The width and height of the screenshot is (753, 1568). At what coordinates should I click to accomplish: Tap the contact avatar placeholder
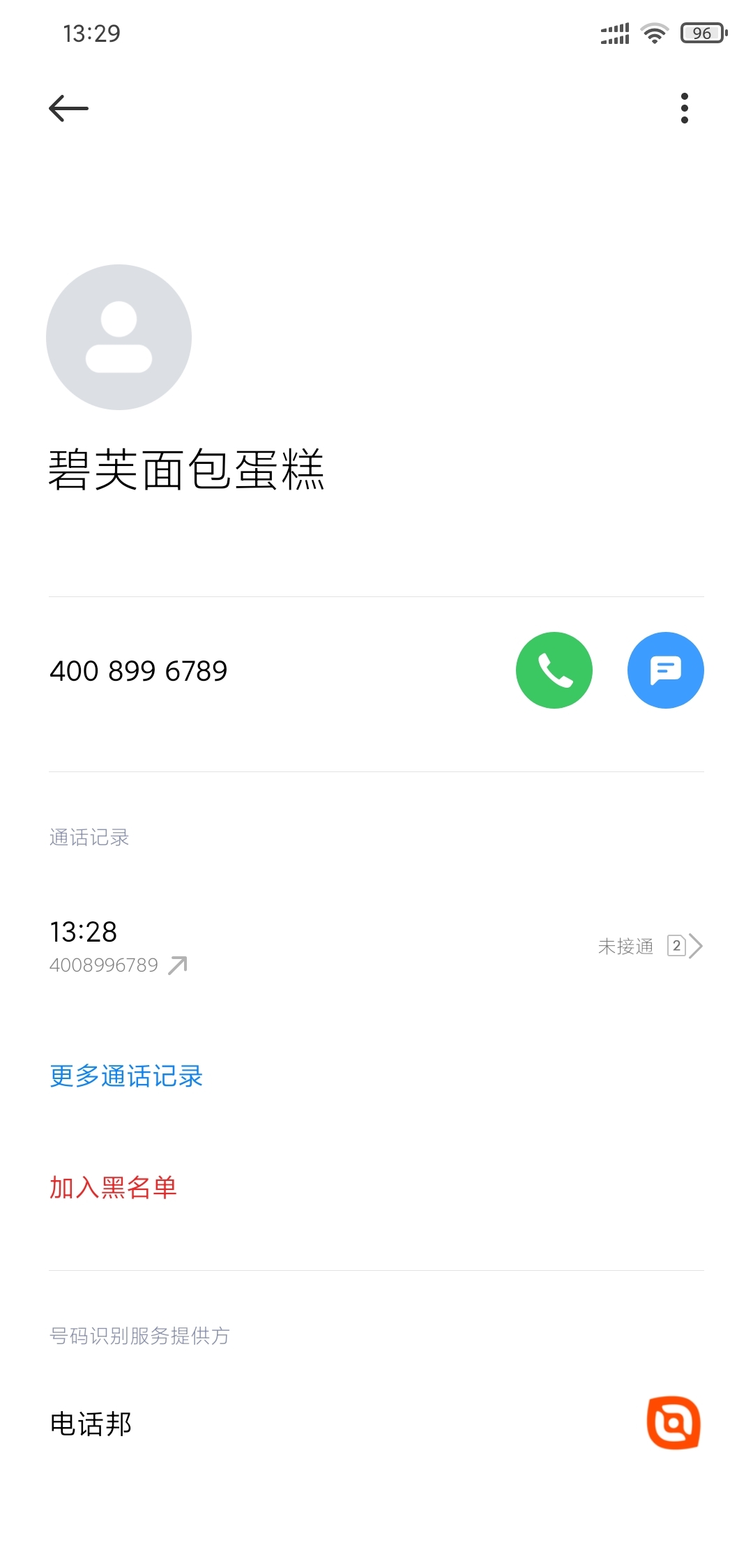(x=119, y=337)
